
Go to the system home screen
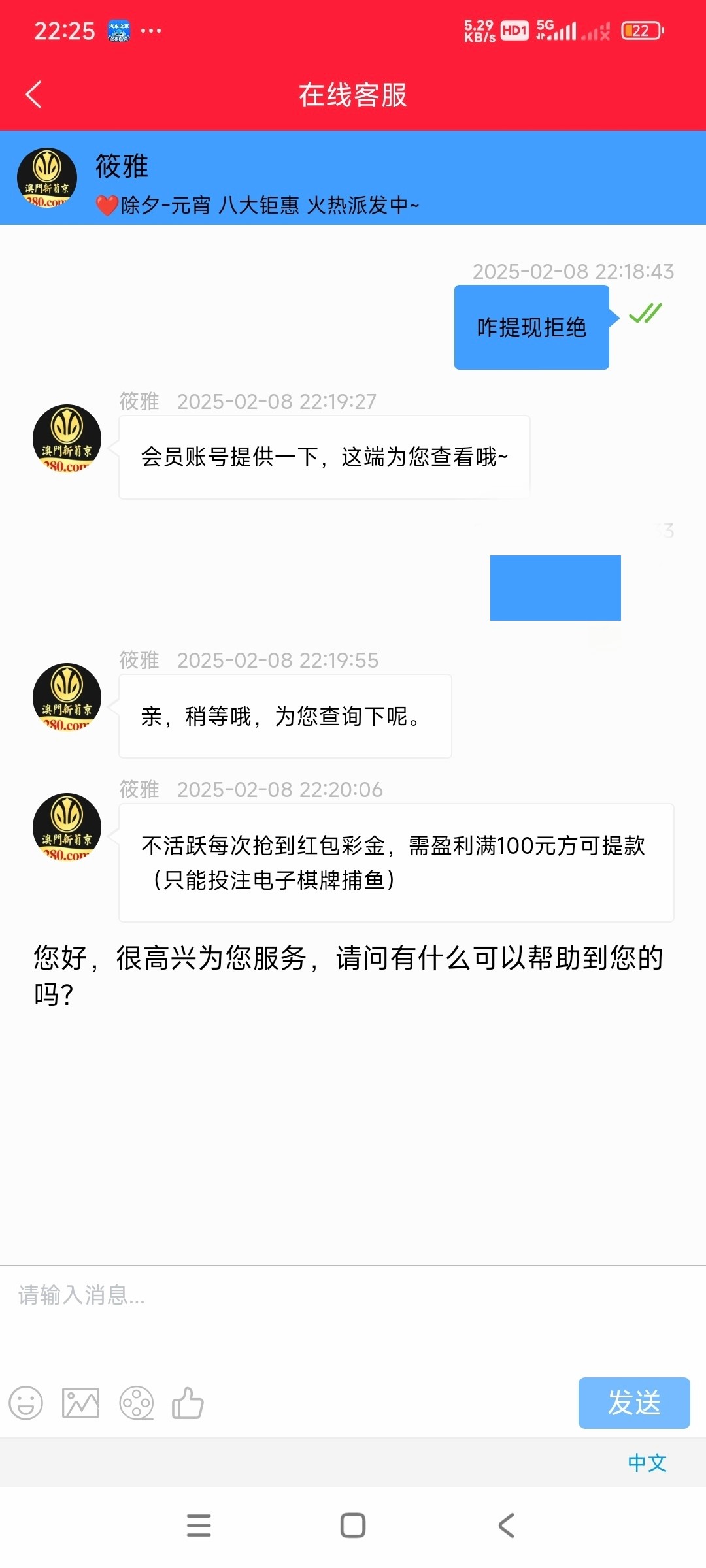tap(353, 1526)
